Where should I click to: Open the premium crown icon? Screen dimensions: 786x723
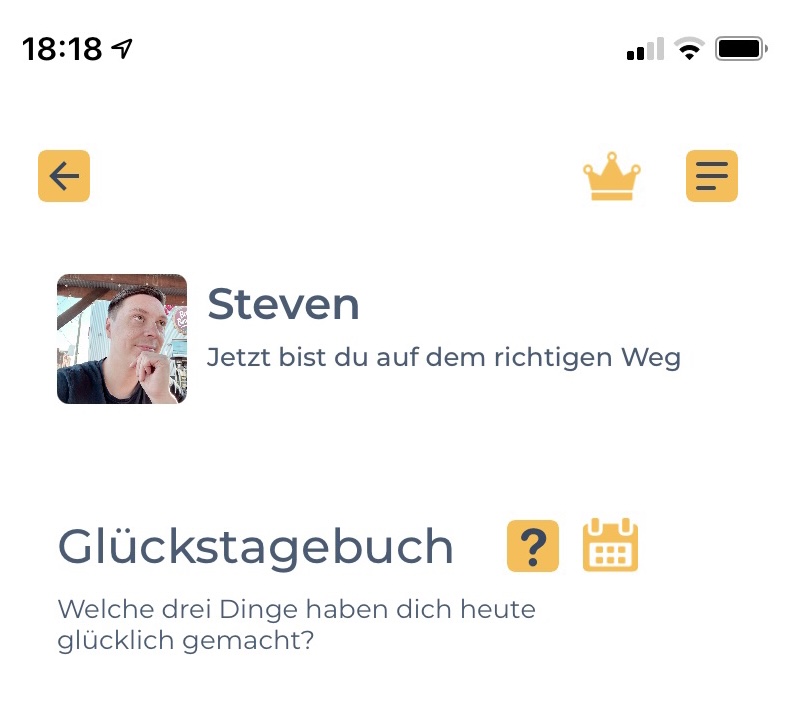[x=612, y=177]
